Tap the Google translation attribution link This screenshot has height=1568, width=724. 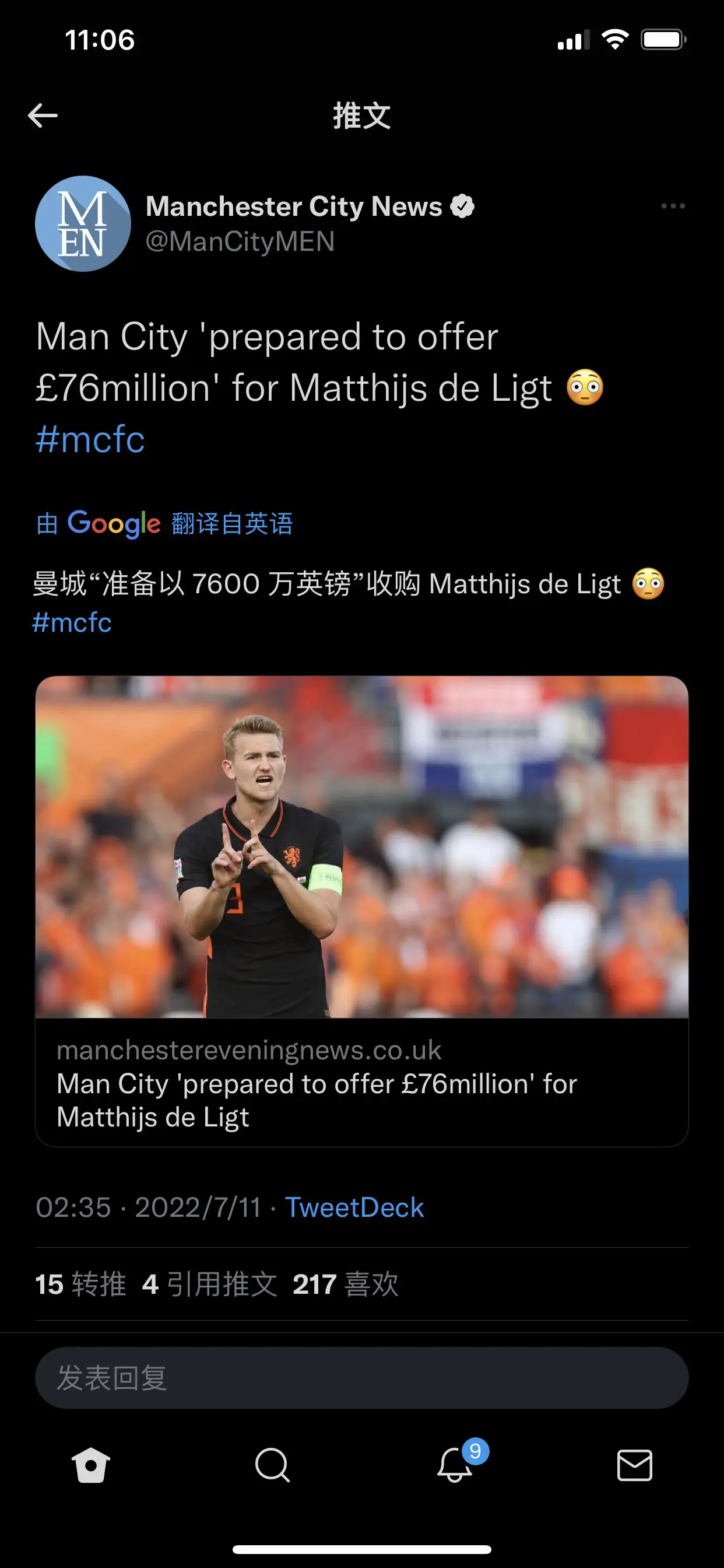[x=164, y=523]
